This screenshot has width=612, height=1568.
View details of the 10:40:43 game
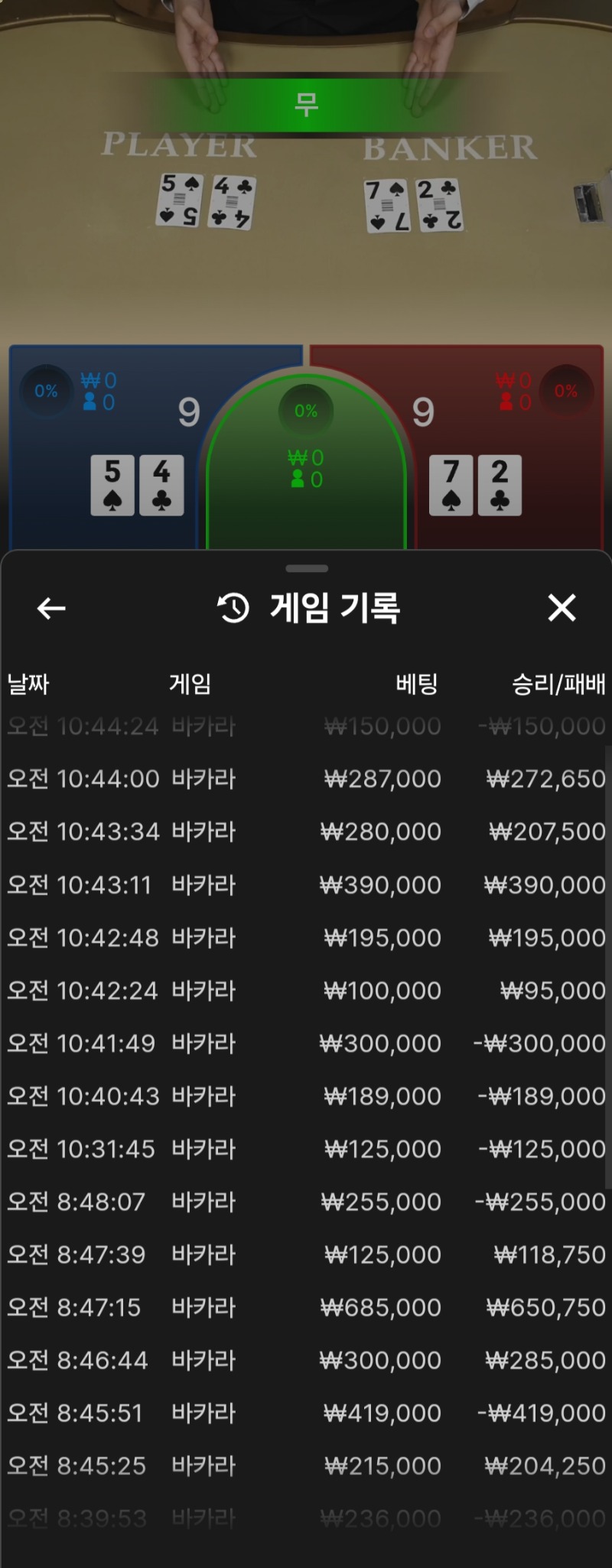[x=306, y=1096]
